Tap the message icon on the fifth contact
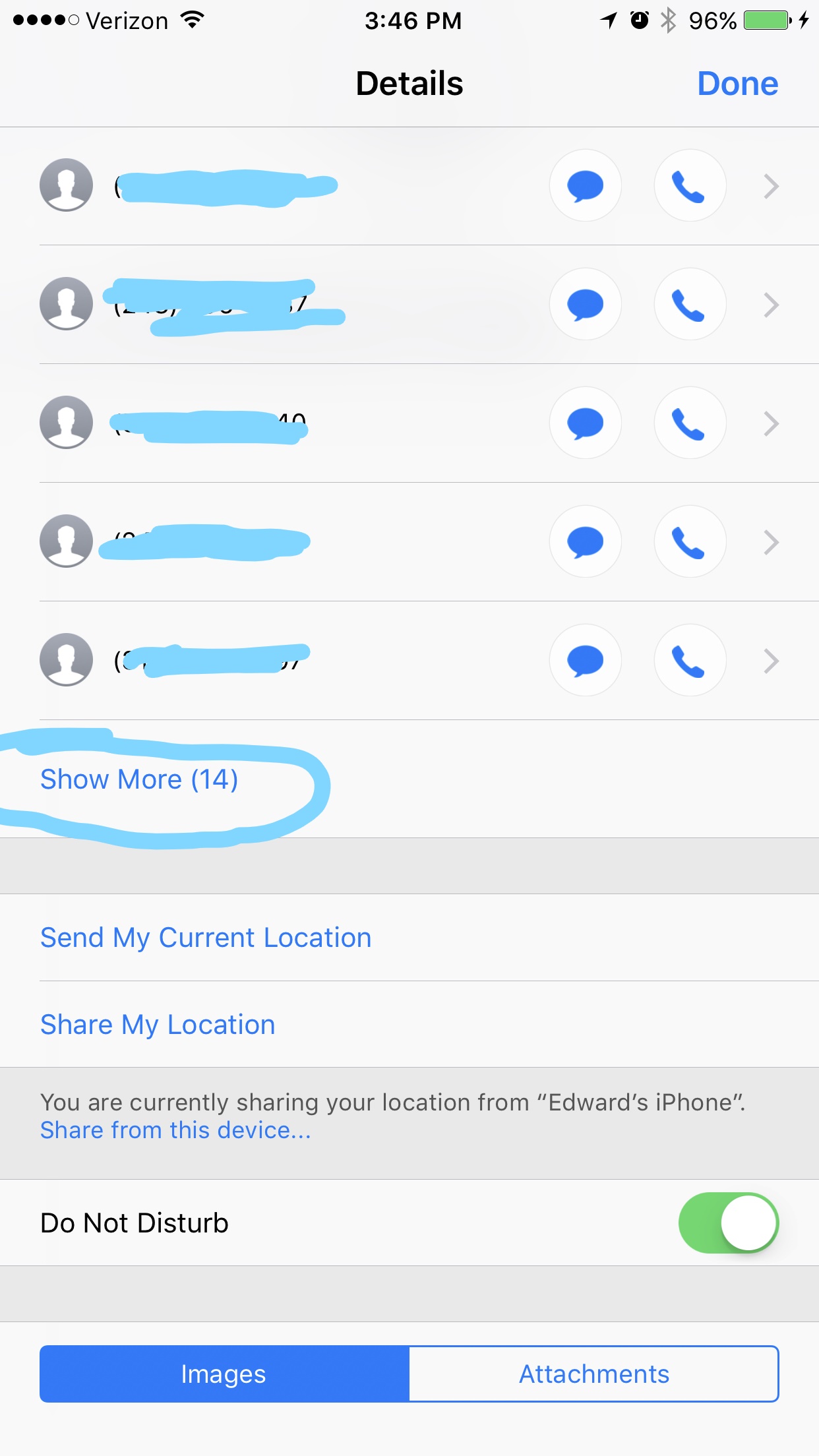 tap(585, 660)
